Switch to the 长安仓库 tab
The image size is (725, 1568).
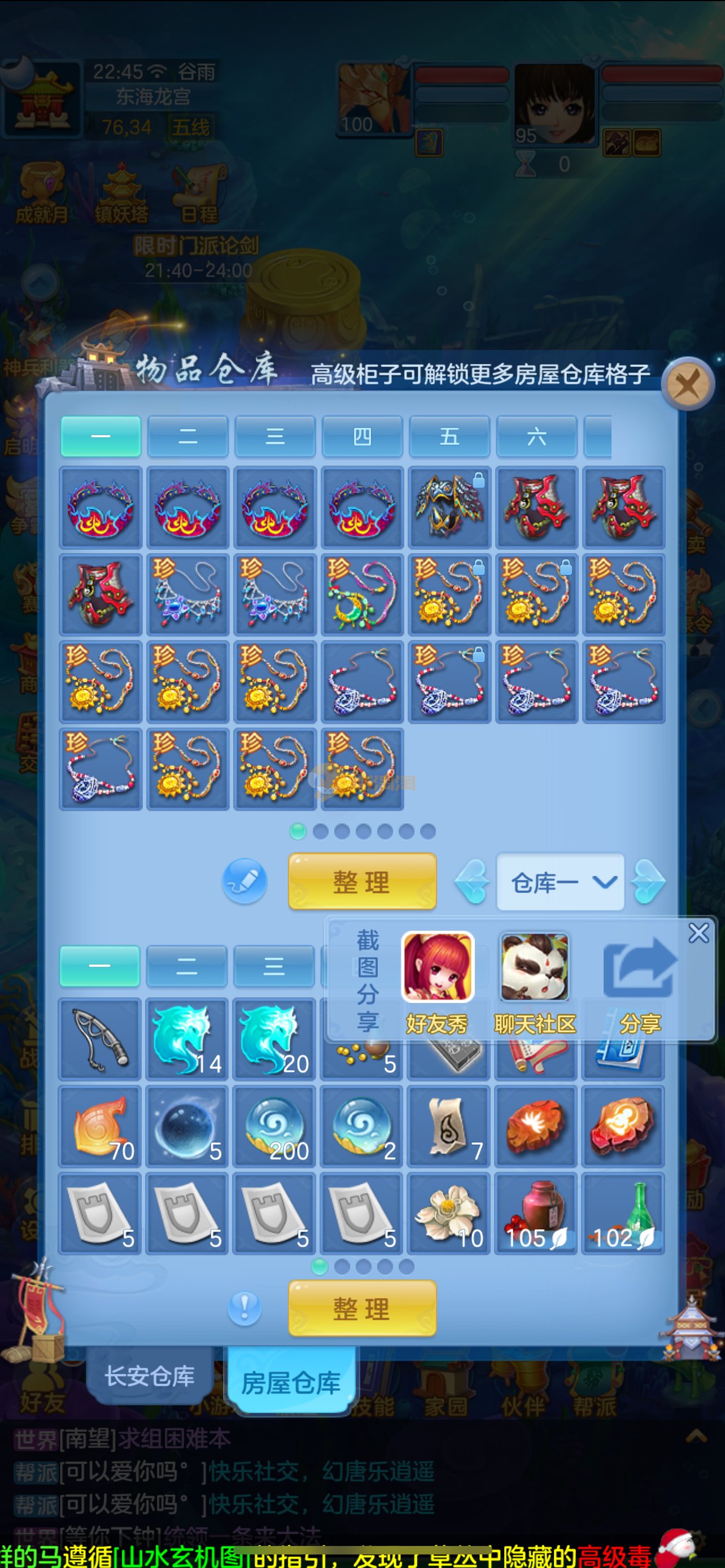tap(150, 1376)
